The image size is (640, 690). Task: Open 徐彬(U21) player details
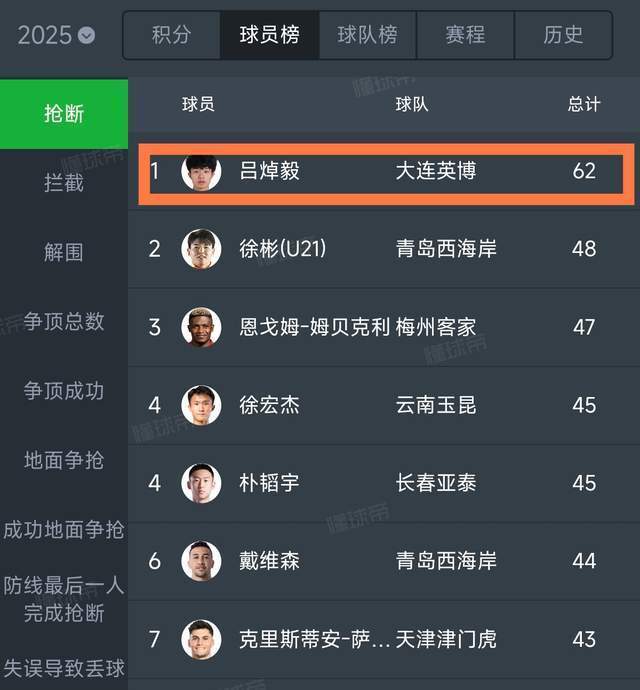click(384, 249)
